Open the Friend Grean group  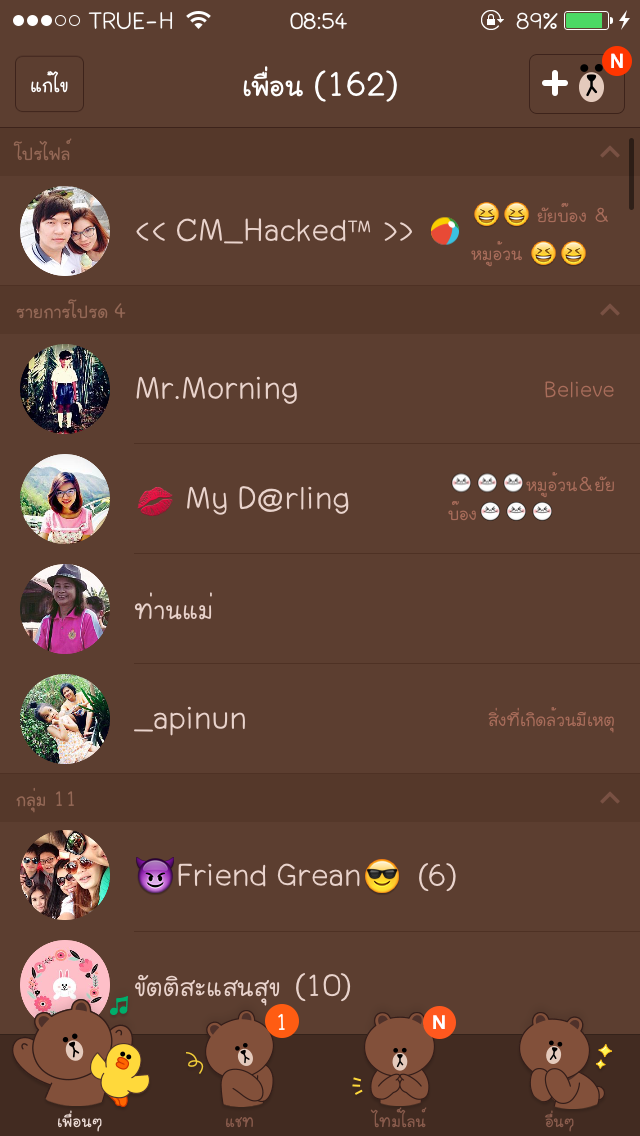pos(320,877)
